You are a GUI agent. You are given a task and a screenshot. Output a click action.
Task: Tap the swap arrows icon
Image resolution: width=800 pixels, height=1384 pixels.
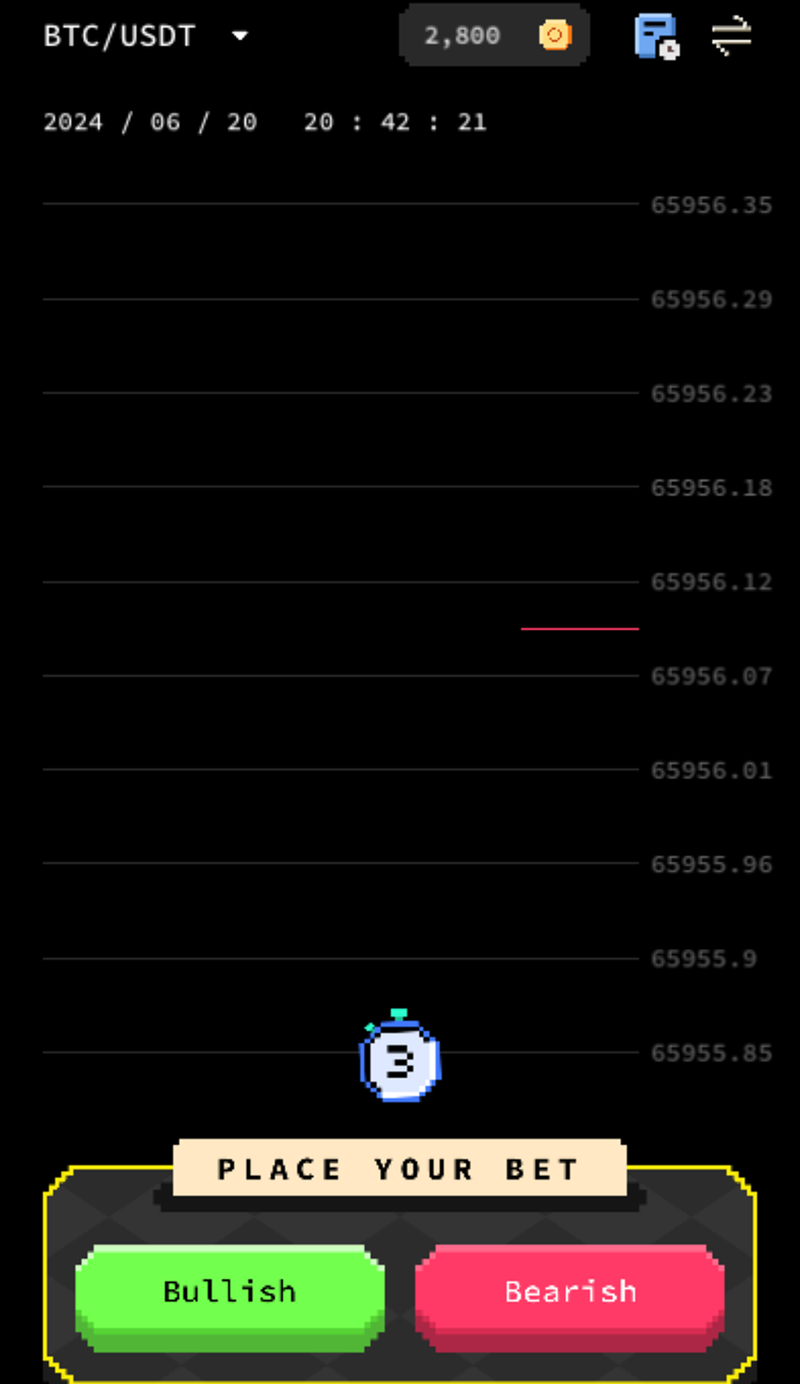731,36
